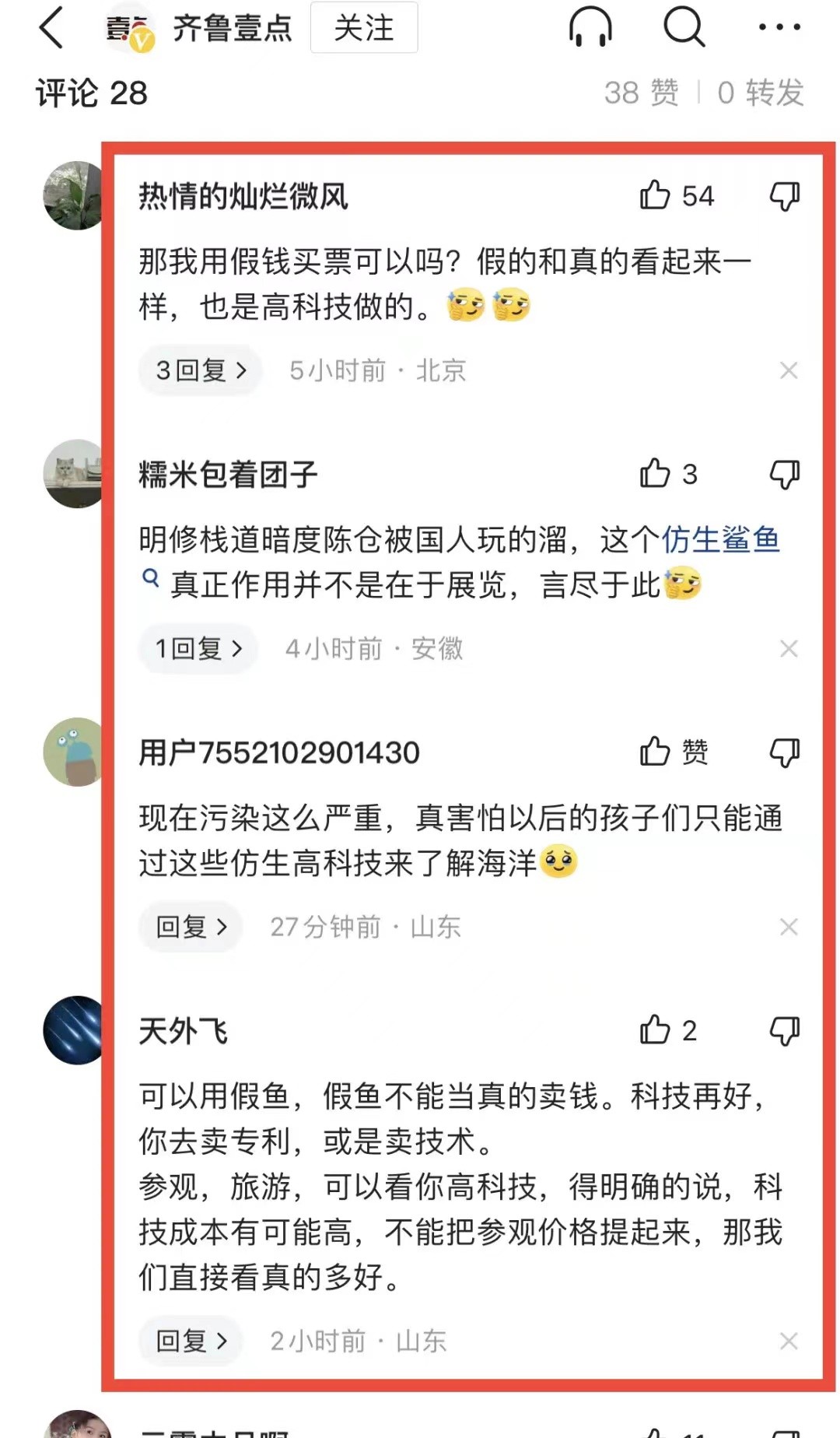
Task: Like the comment by 糯米包着团子
Action: click(x=656, y=474)
